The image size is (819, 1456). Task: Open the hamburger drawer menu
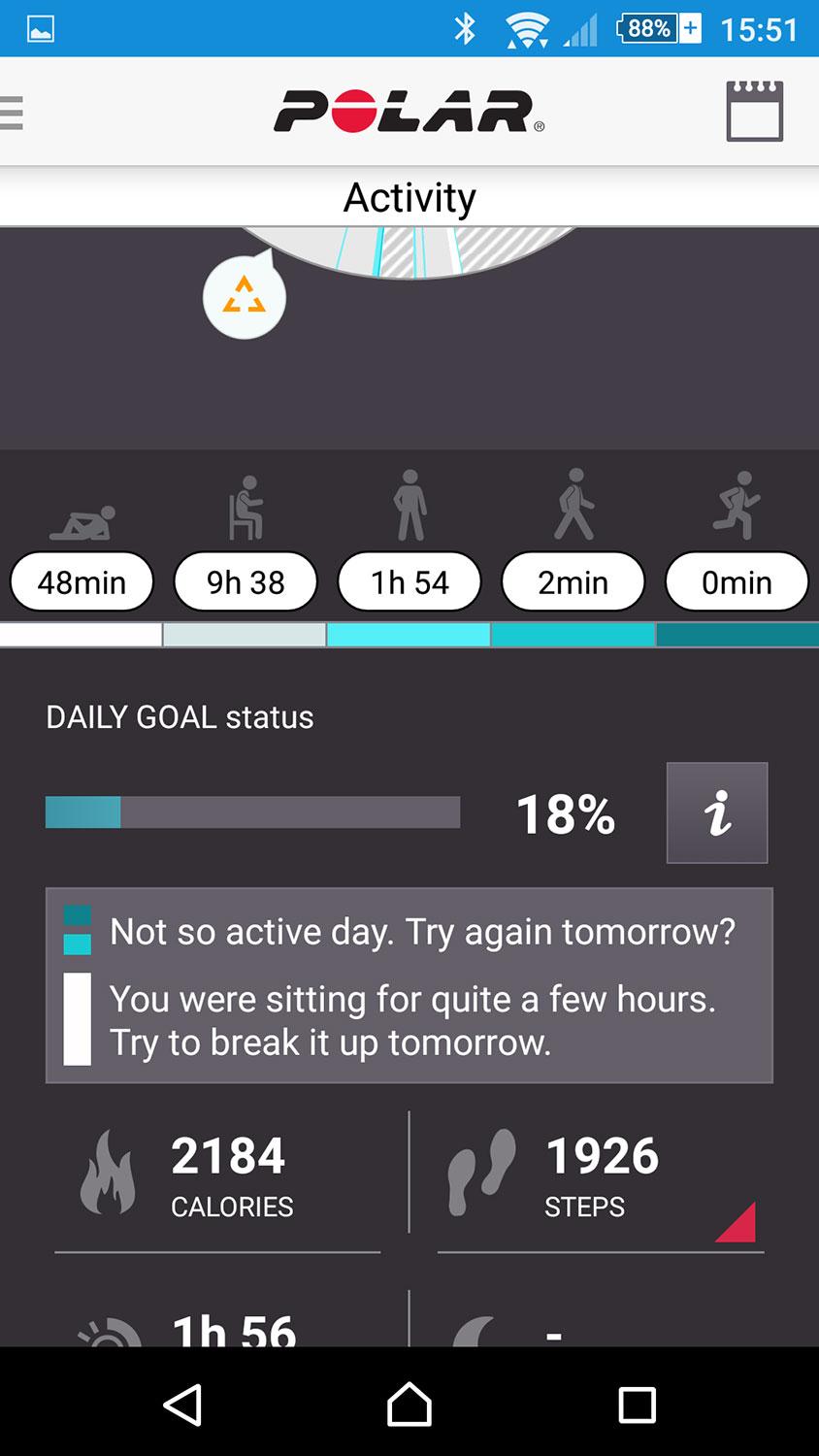point(12,114)
